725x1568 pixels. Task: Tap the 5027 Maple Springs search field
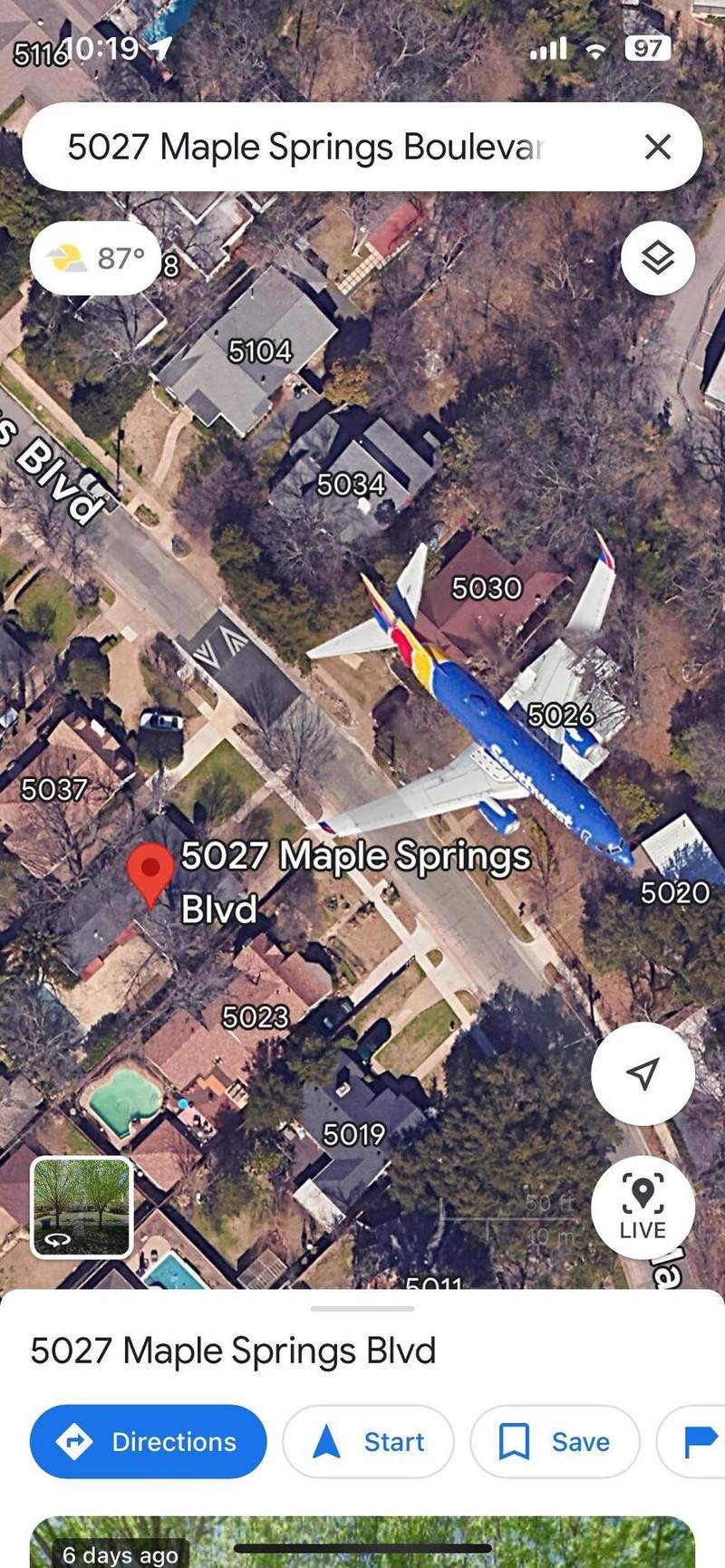(308, 147)
